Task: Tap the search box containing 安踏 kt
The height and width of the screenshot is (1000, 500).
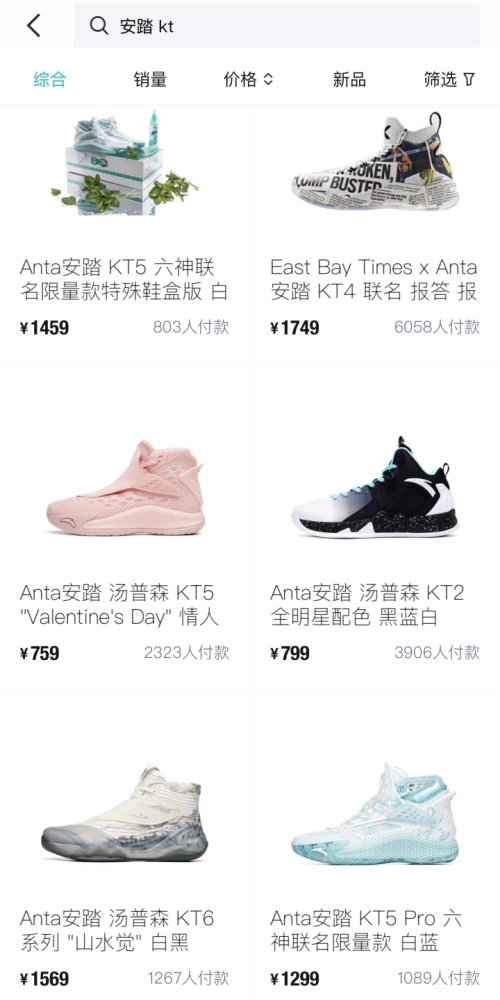Action: (x=276, y=26)
